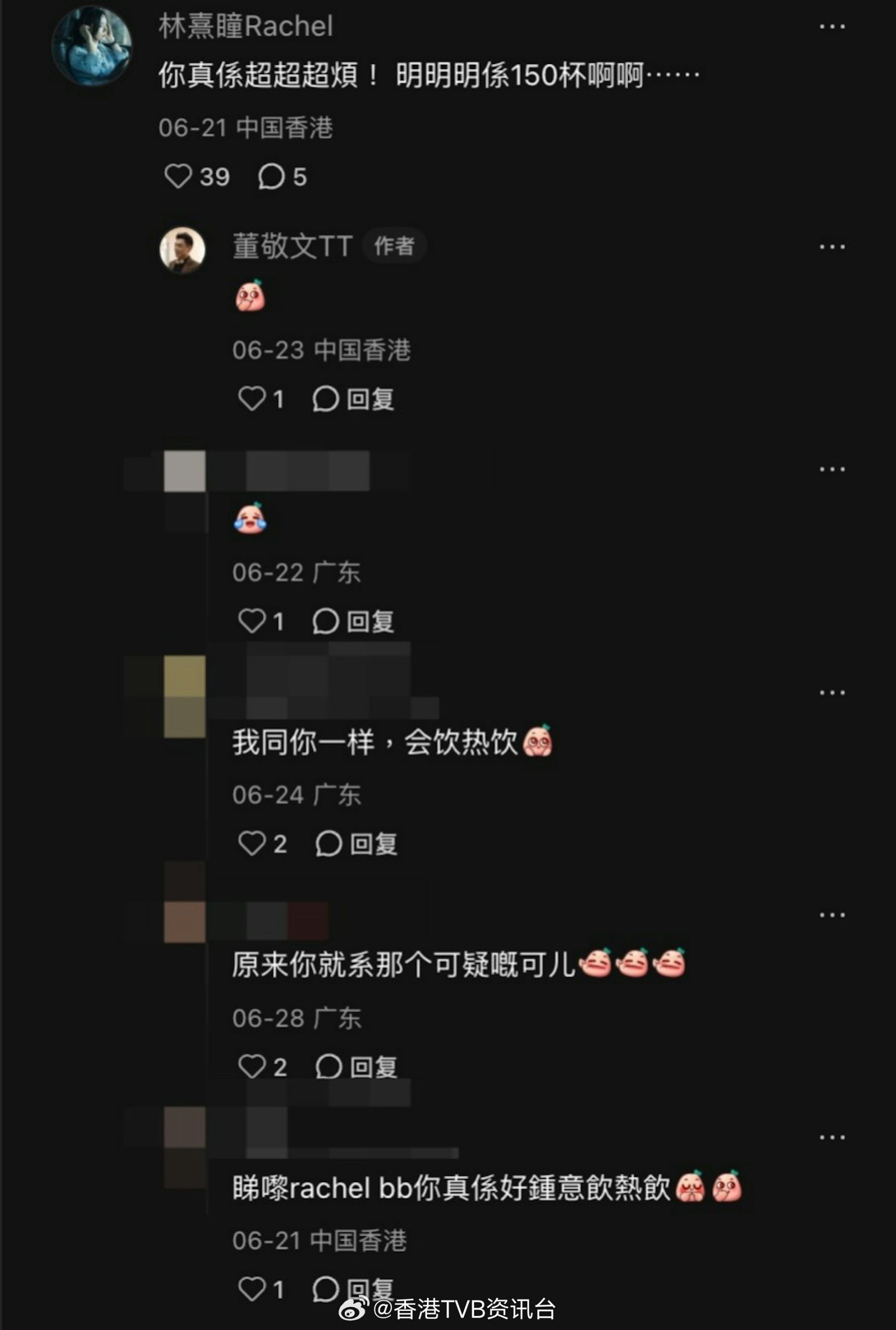This screenshot has width=896, height=1330.
Task: Open 林熹瞳Rachel's profile avatar
Action: click(x=92, y=46)
